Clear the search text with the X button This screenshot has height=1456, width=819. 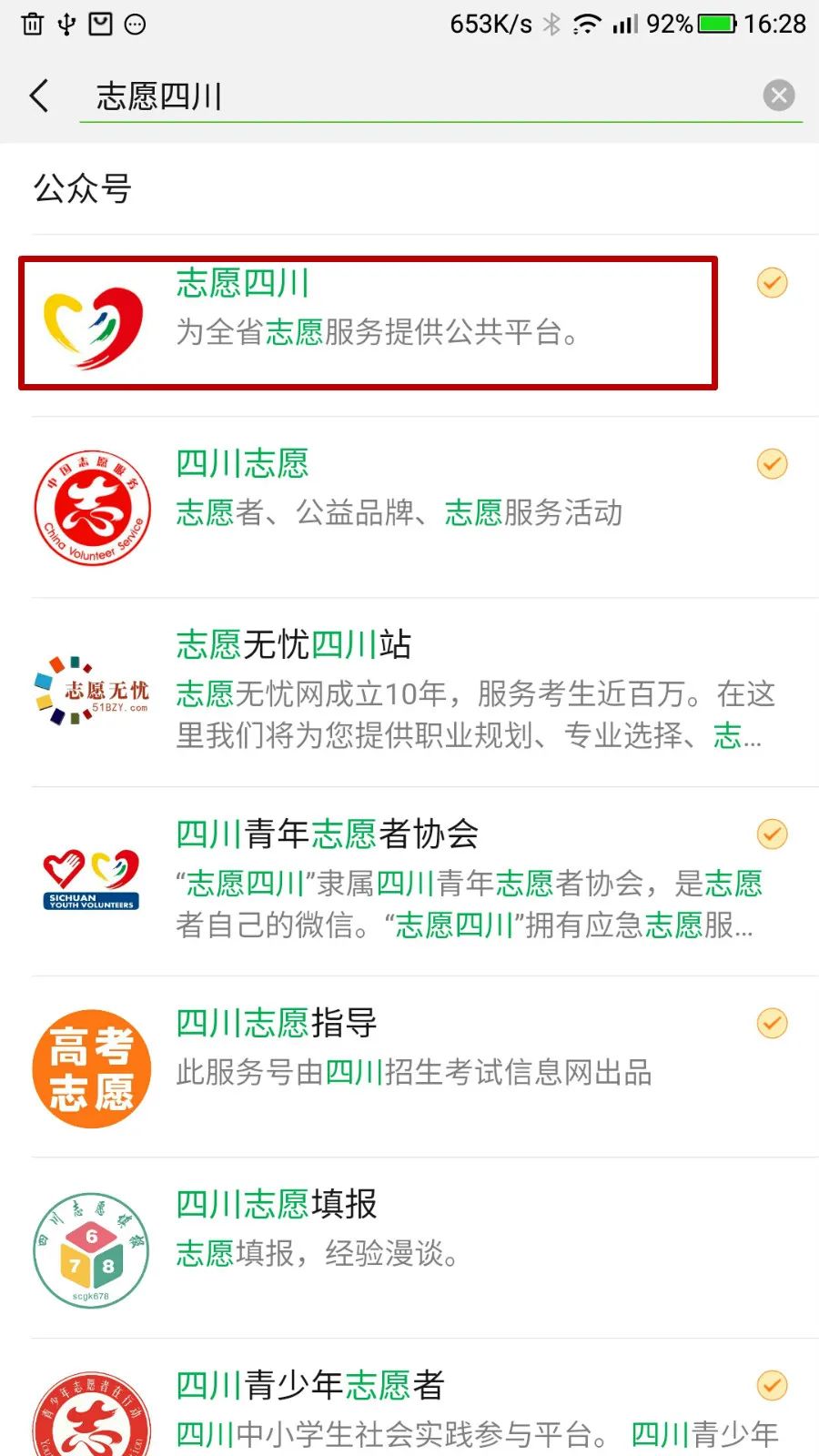coord(778,96)
